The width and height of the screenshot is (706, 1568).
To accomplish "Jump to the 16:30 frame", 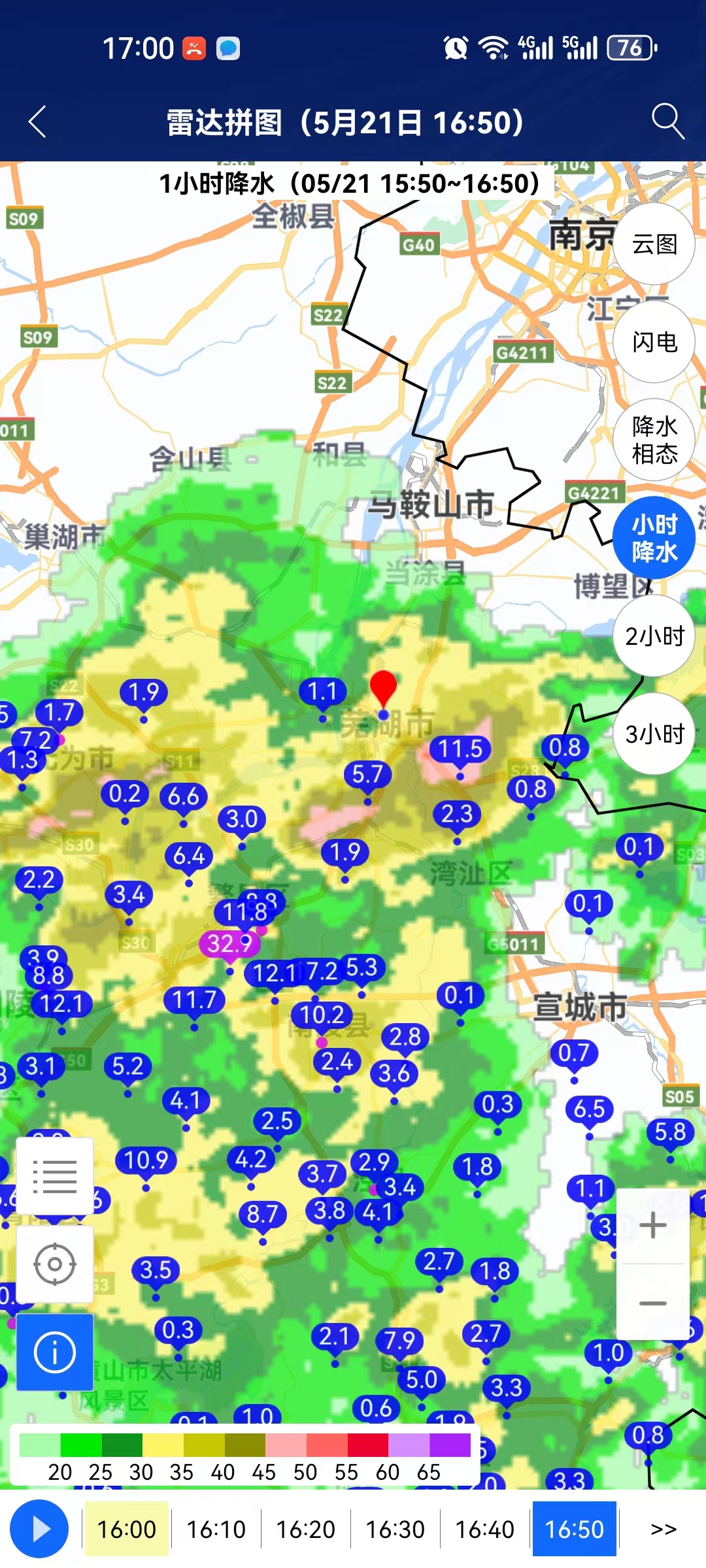I will [395, 1529].
